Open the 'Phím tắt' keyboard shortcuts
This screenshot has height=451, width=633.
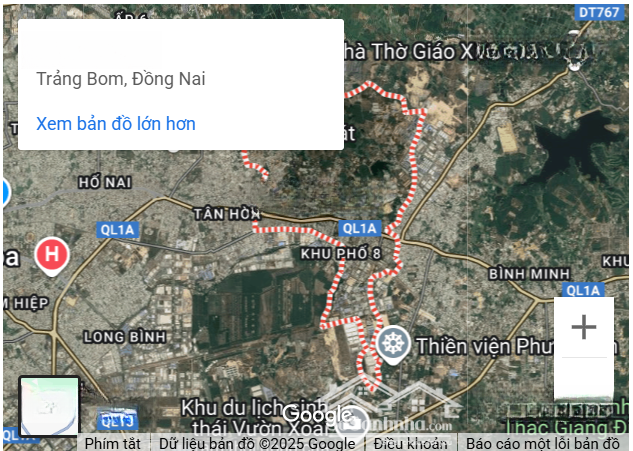coord(112,443)
